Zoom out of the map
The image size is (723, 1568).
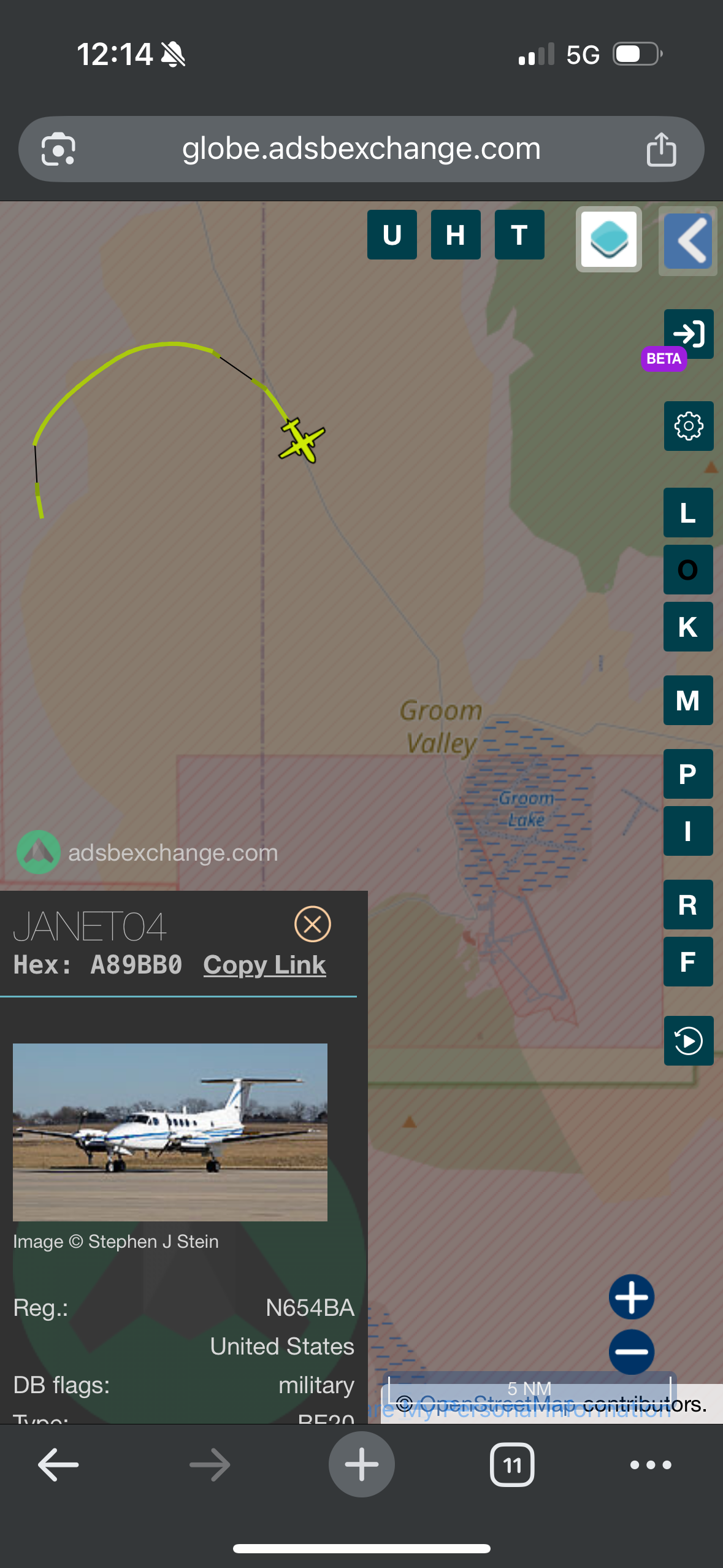(632, 1351)
